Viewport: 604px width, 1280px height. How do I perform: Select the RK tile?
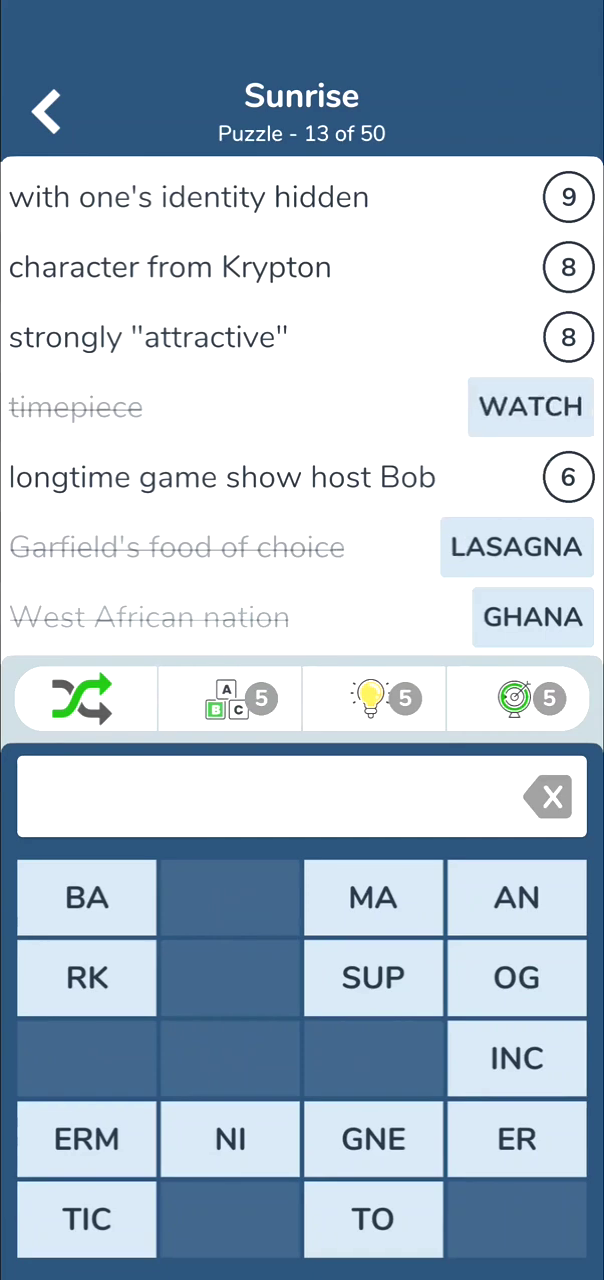(x=87, y=978)
